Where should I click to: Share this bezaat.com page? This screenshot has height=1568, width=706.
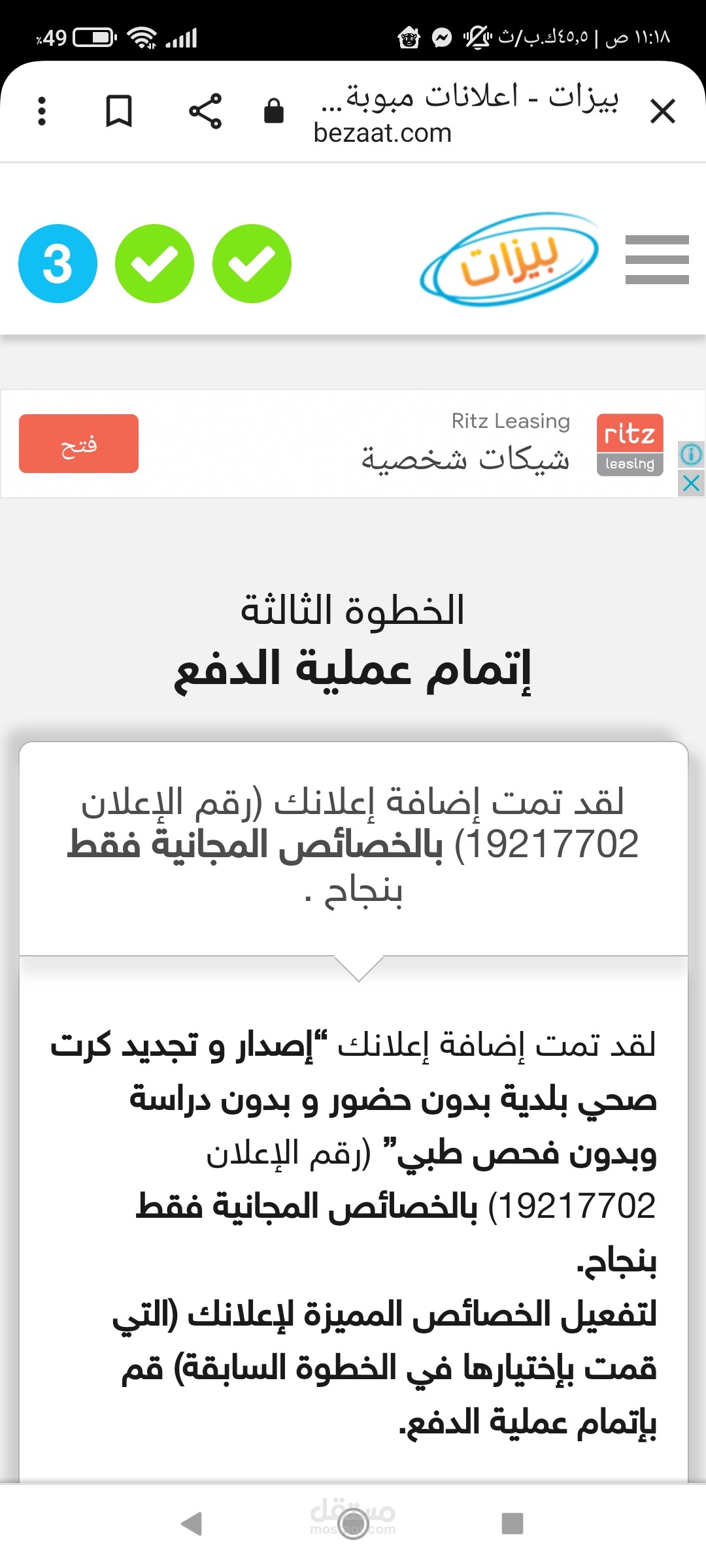click(x=205, y=111)
